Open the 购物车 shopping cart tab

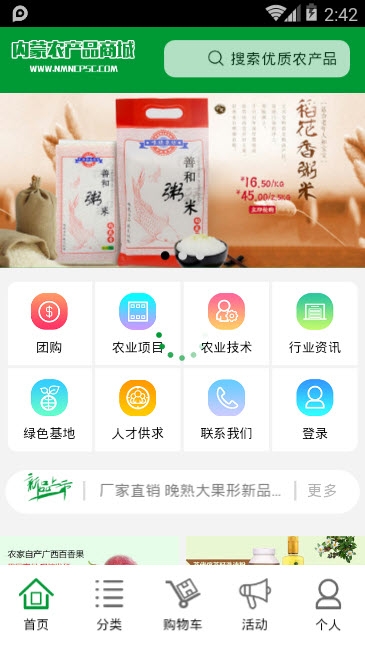click(x=182, y=605)
